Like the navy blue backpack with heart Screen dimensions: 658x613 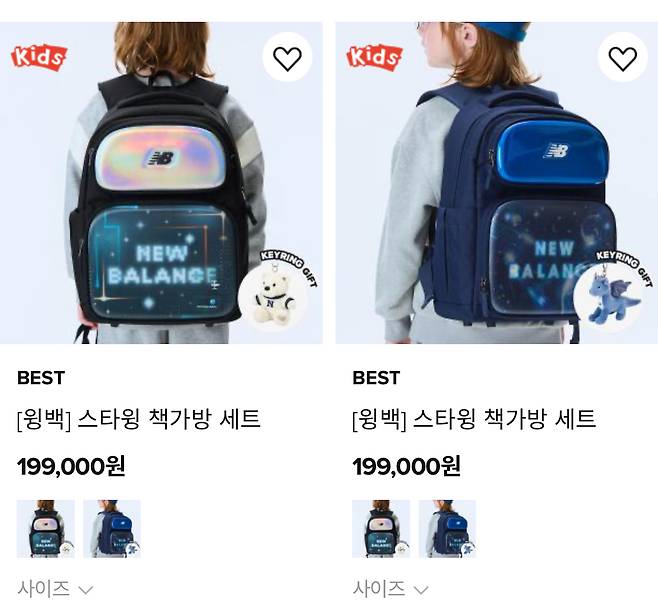622,59
